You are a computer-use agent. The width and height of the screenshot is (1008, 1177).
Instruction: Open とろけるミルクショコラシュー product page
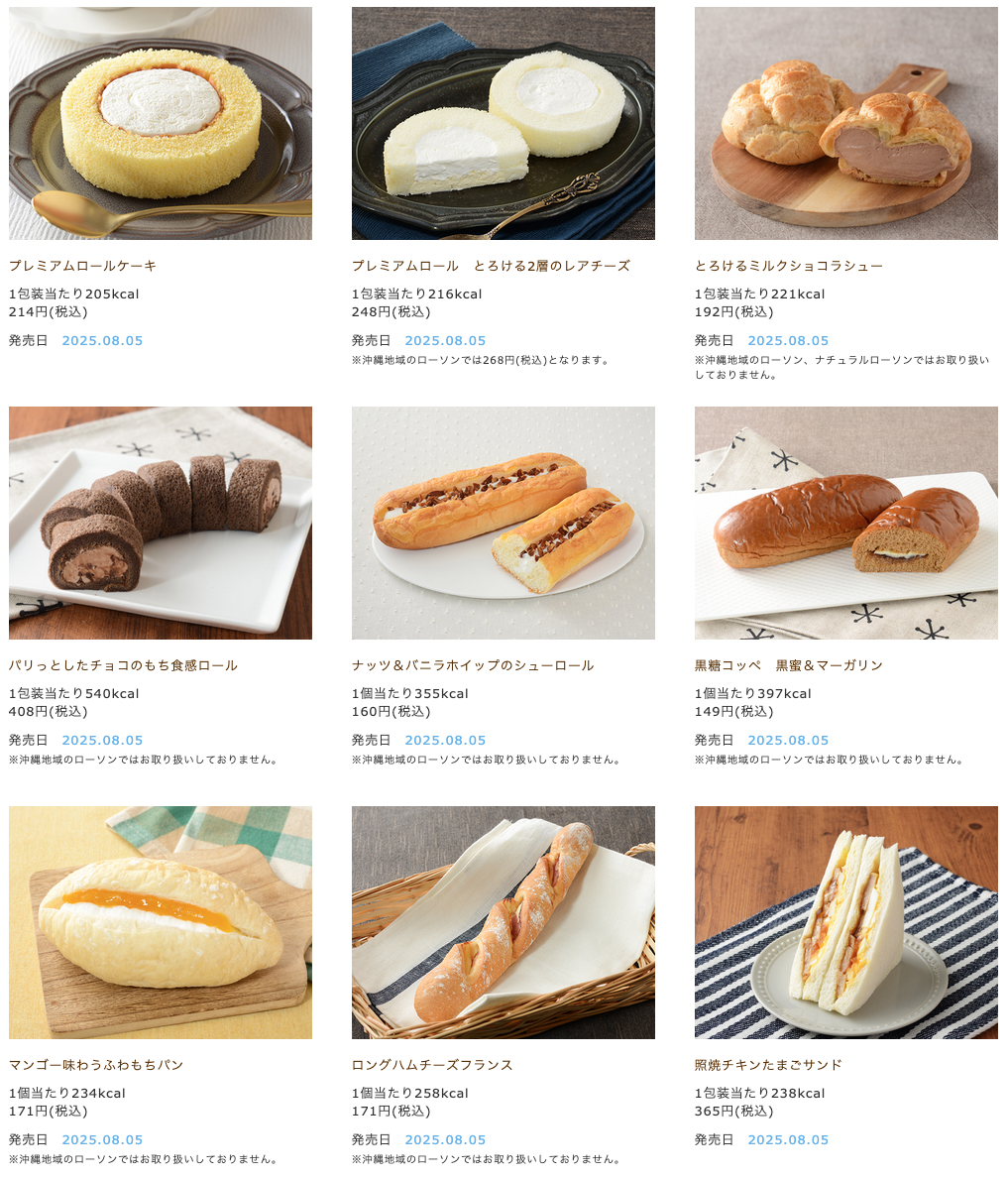789,266
